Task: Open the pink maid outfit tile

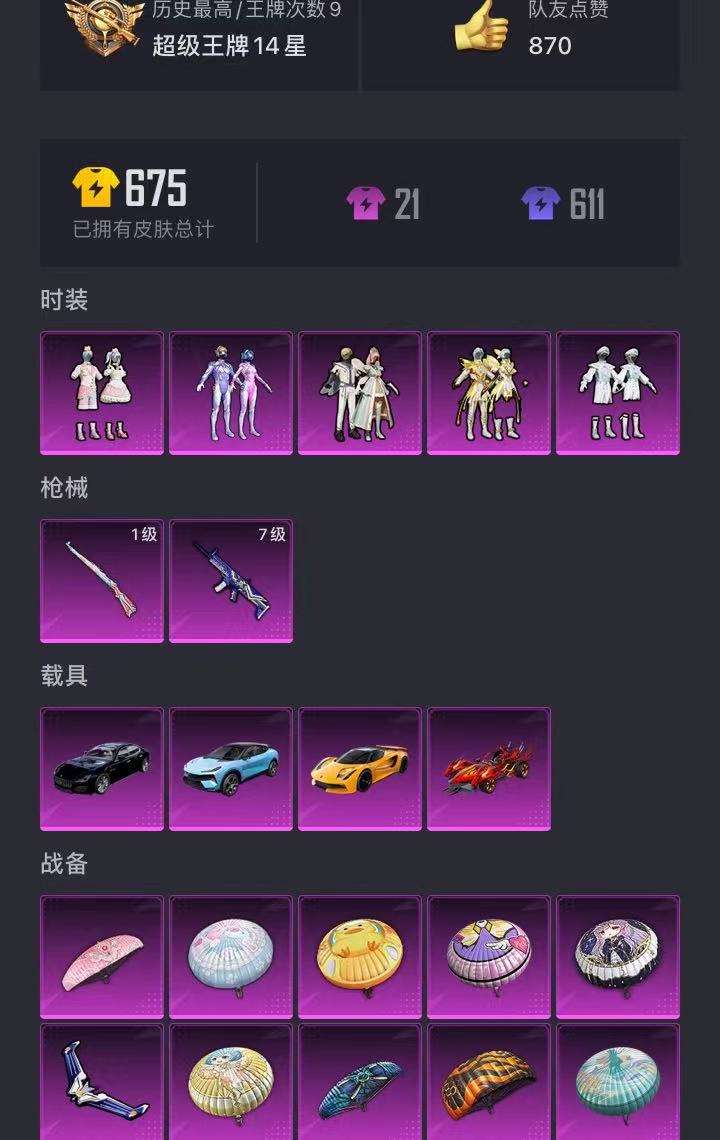Action: [102, 393]
